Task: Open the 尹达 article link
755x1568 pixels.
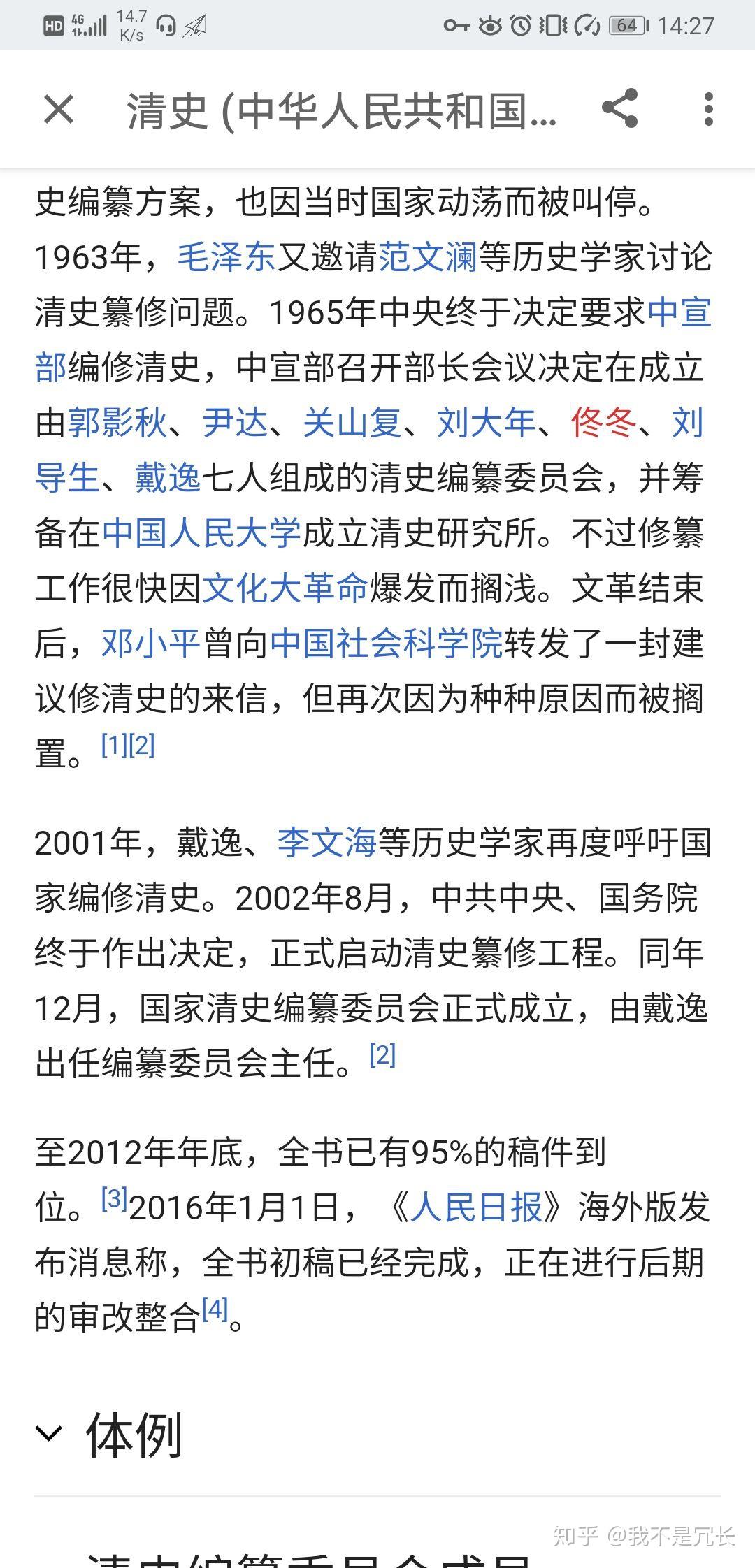Action: click(235, 423)
